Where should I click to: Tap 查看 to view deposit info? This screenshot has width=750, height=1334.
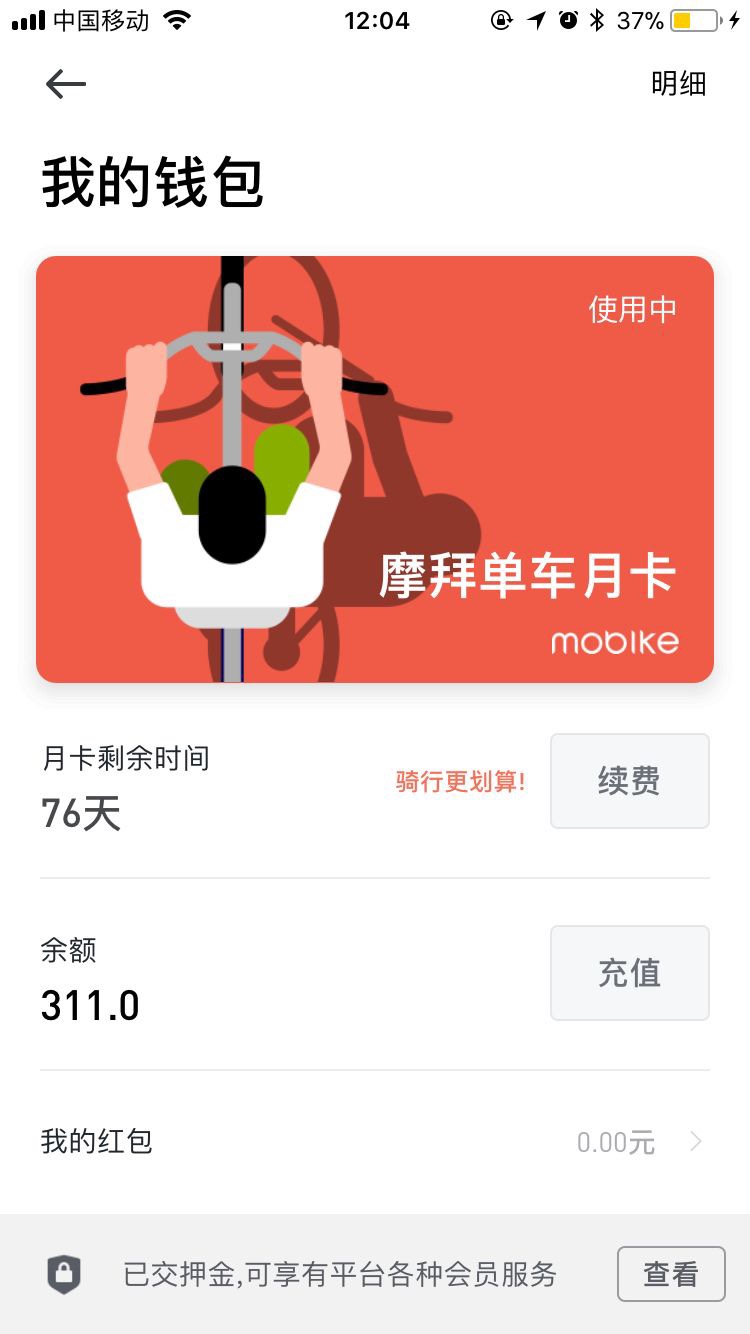tap(671, 1274)
